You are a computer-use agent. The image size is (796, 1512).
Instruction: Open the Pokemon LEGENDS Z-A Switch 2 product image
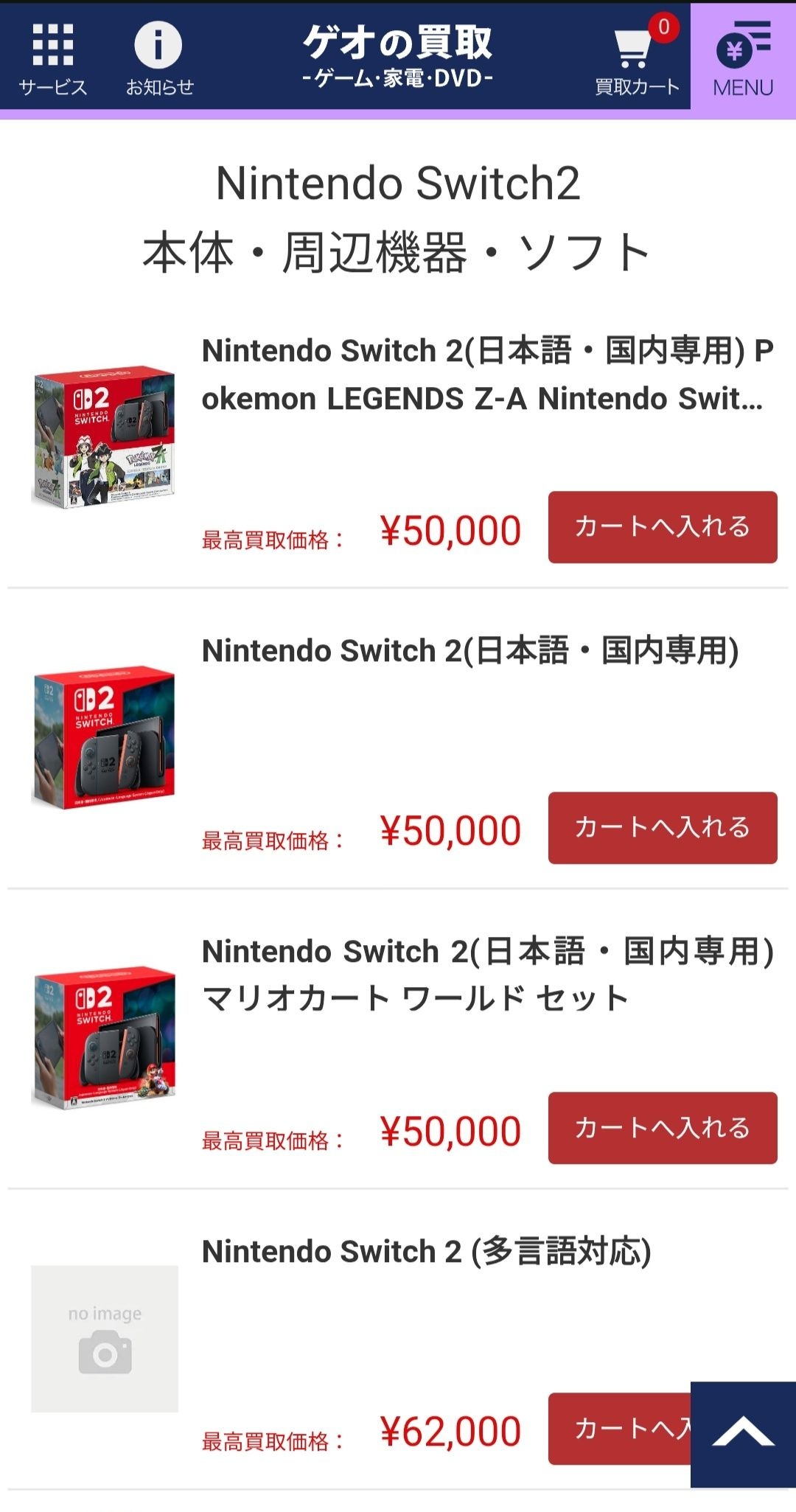pyautogui.click(x=105, y=436)
